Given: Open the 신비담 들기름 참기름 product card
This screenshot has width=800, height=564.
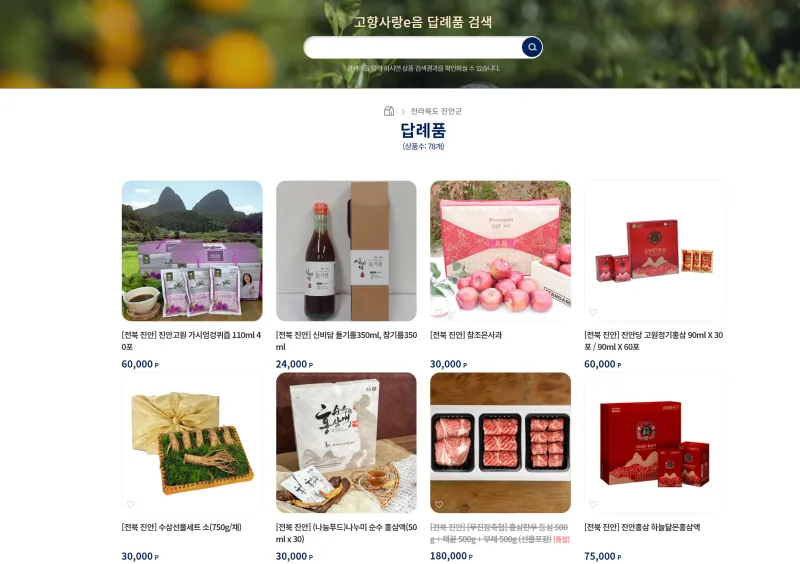Looking at the screenshot, I should click(346, 251).
